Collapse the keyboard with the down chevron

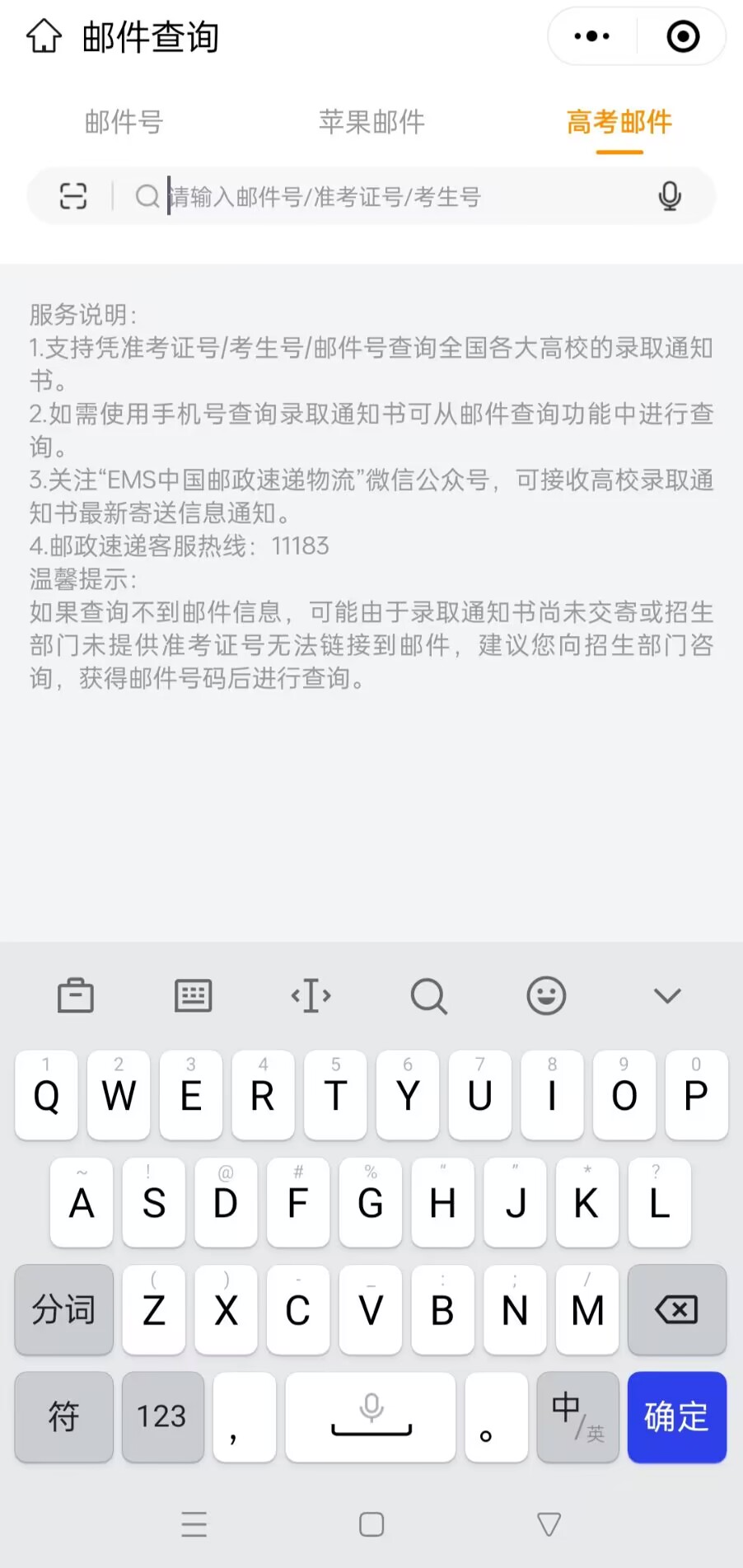[x=666, y=995]
